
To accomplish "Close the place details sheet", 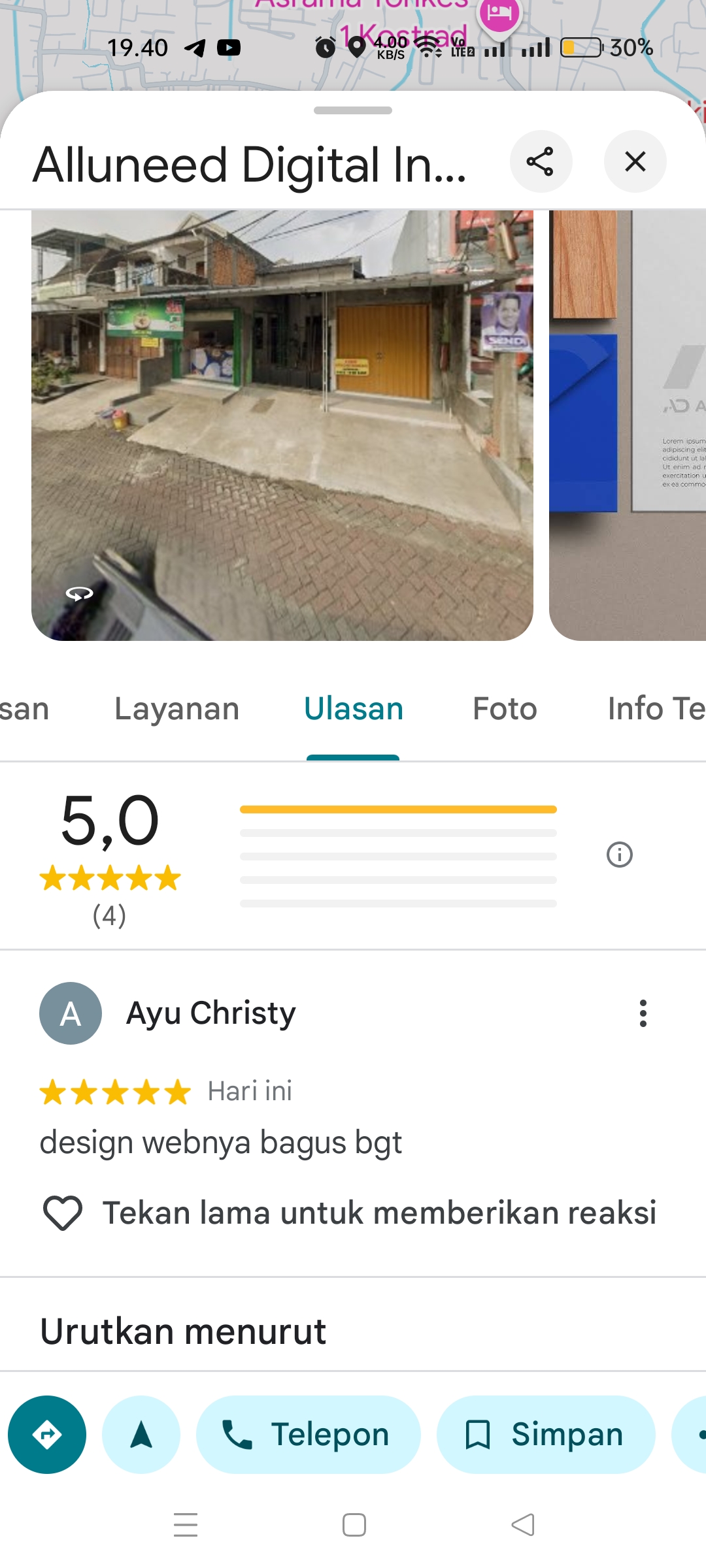I will click(635, 161).
